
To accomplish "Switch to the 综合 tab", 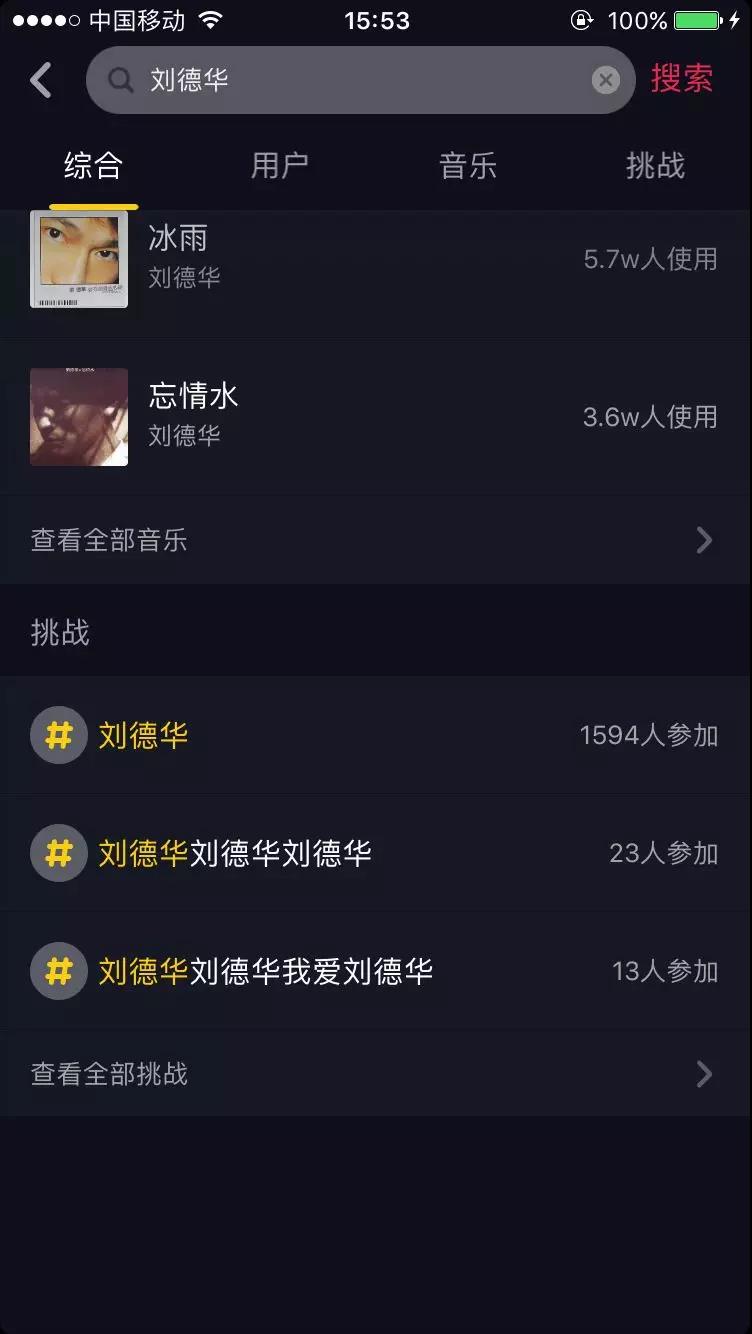I will [93, 166].
